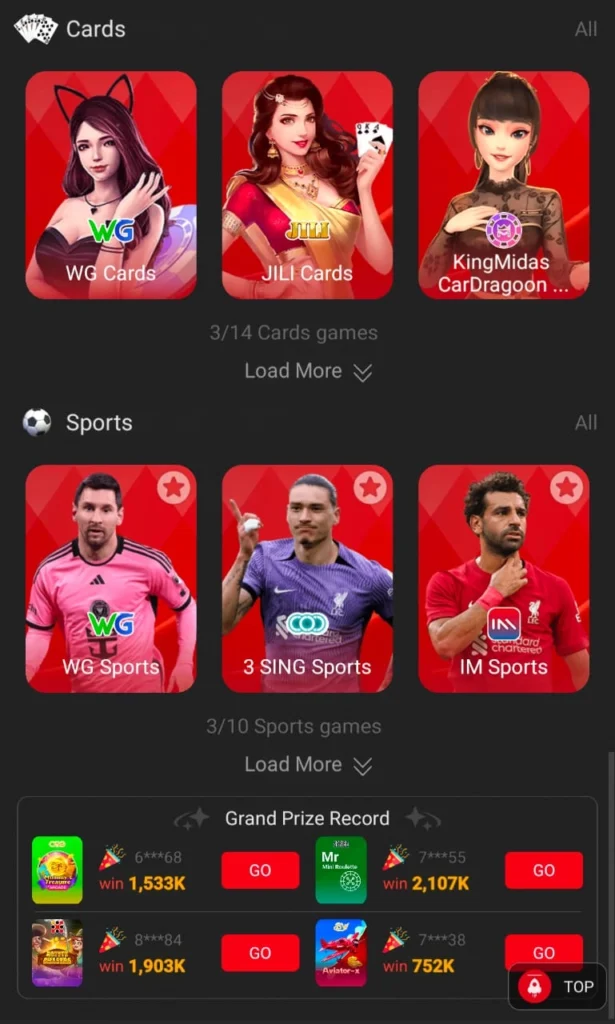Tap GO next to the 2,107K win
This screenshot has height=1024, width=615.
tap(543, 870)
